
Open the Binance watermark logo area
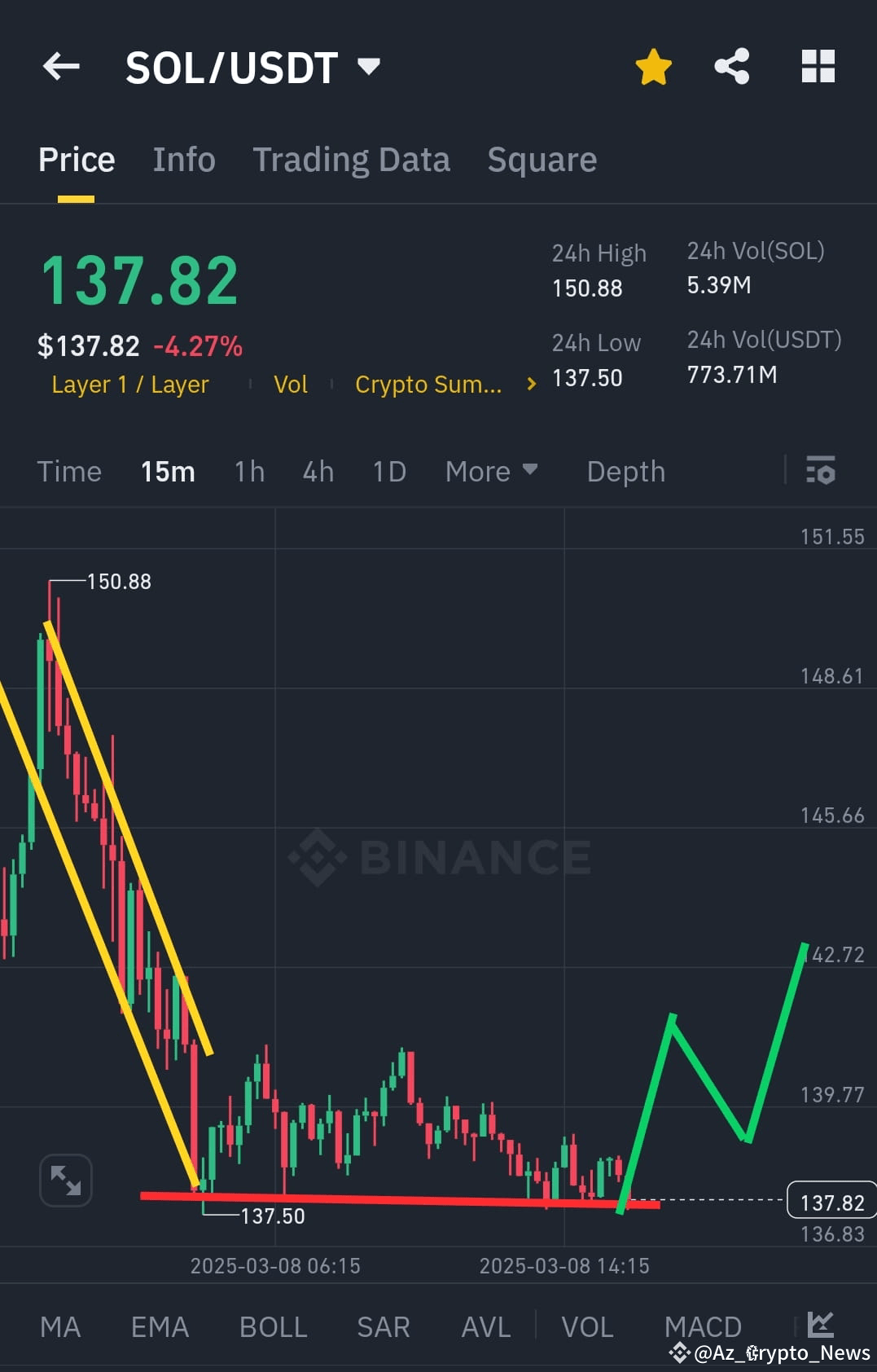coord(438,856)
